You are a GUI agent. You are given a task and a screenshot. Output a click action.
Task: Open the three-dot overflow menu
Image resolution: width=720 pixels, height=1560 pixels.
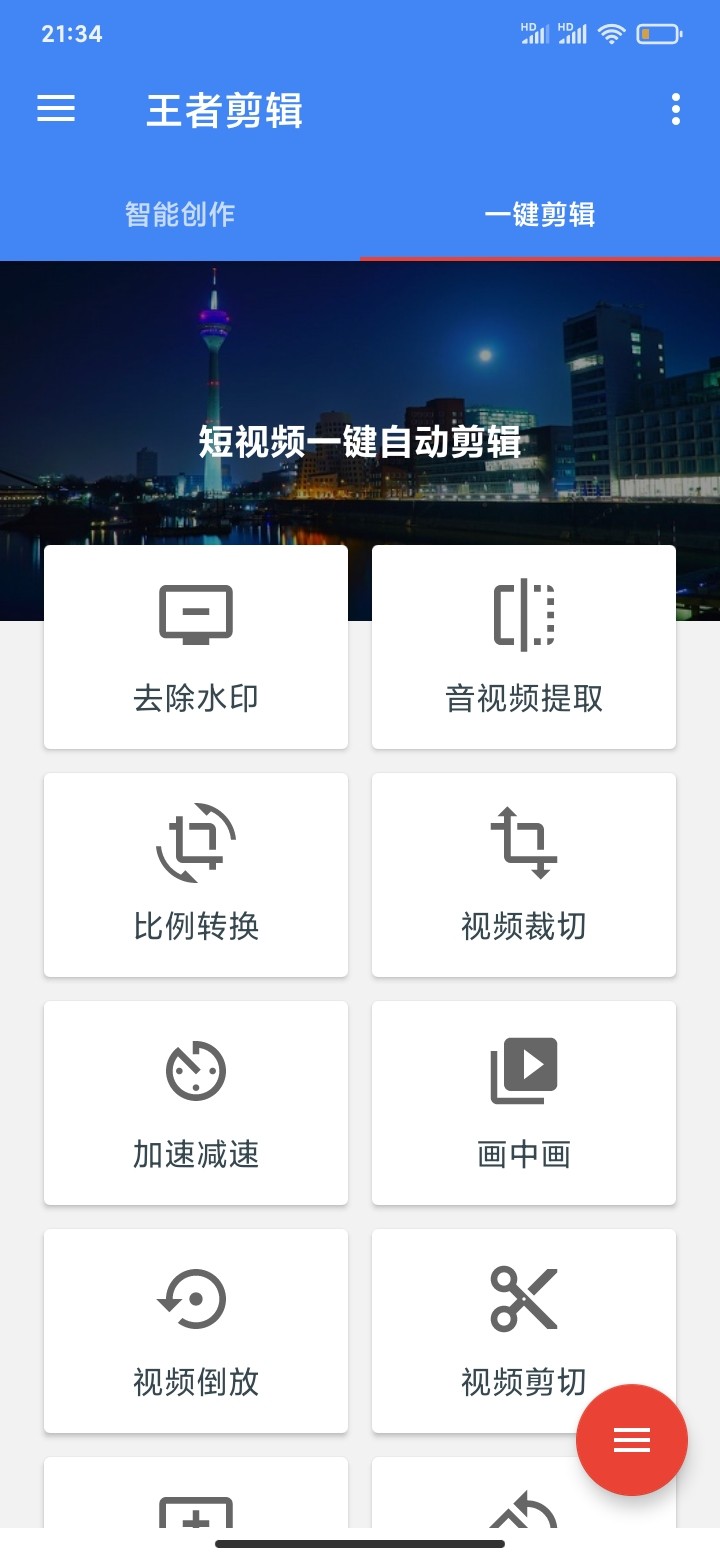[676, 109]
